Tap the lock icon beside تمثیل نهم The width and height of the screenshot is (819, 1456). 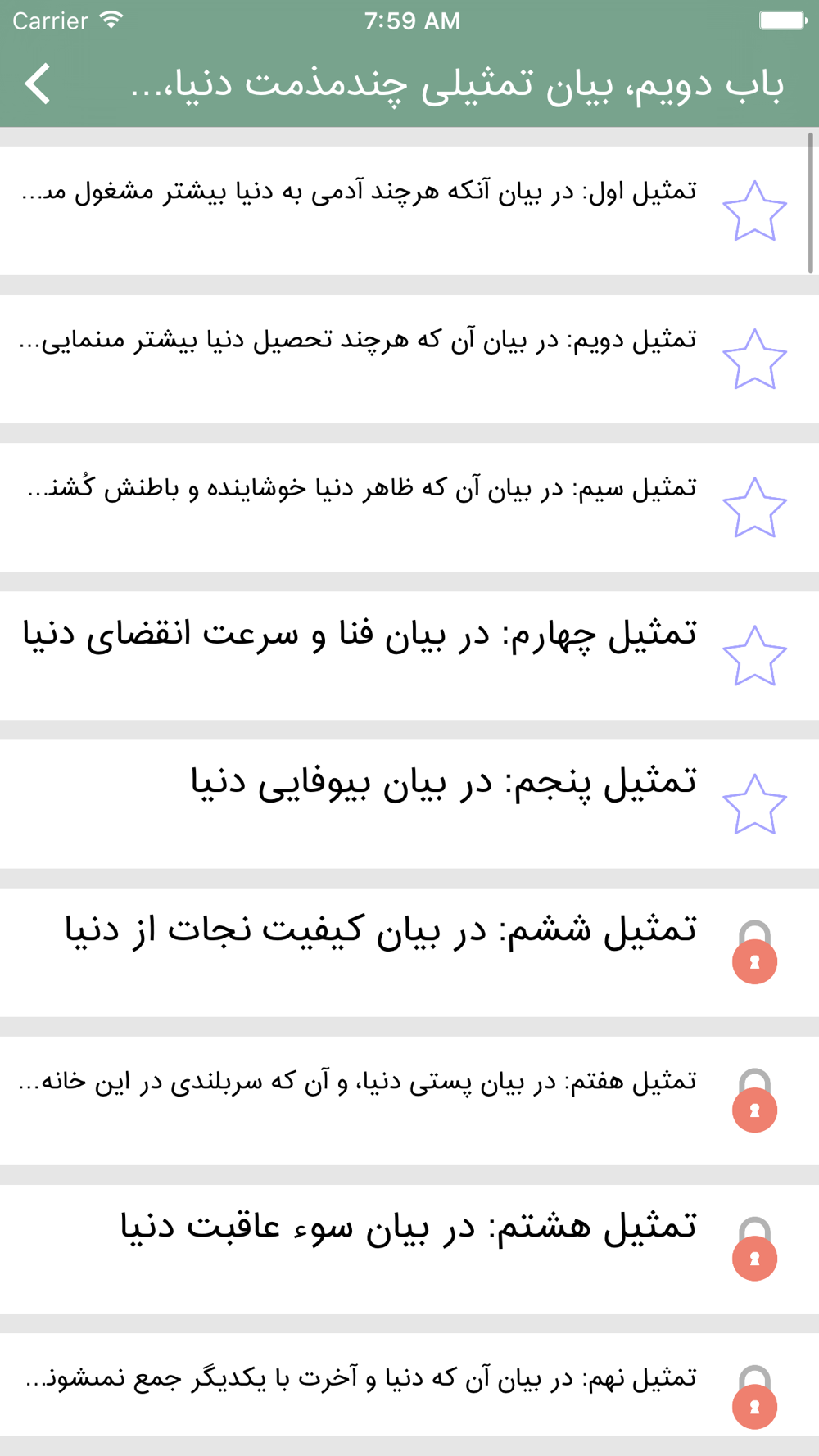(754, 1397)
